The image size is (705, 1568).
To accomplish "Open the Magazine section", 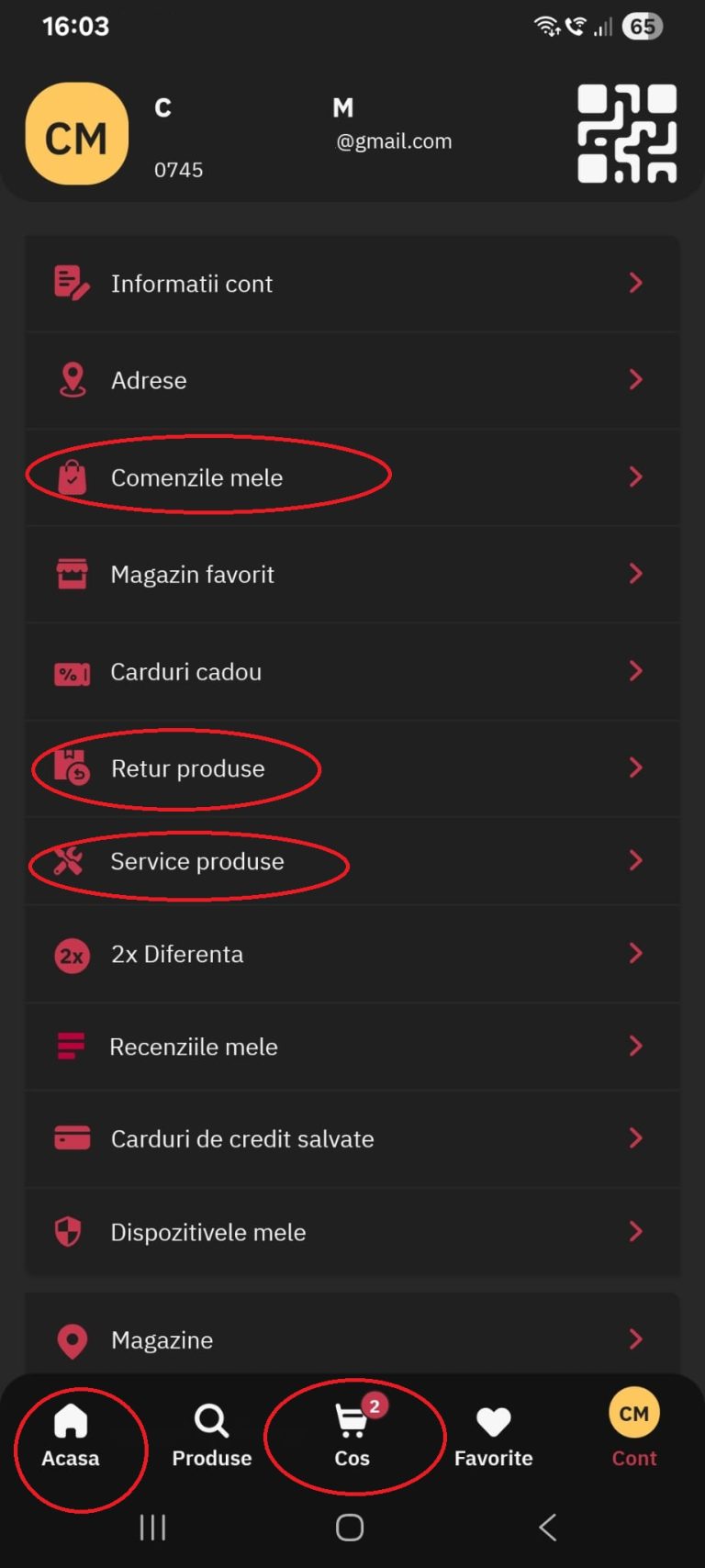I will tap(352, 1339).
